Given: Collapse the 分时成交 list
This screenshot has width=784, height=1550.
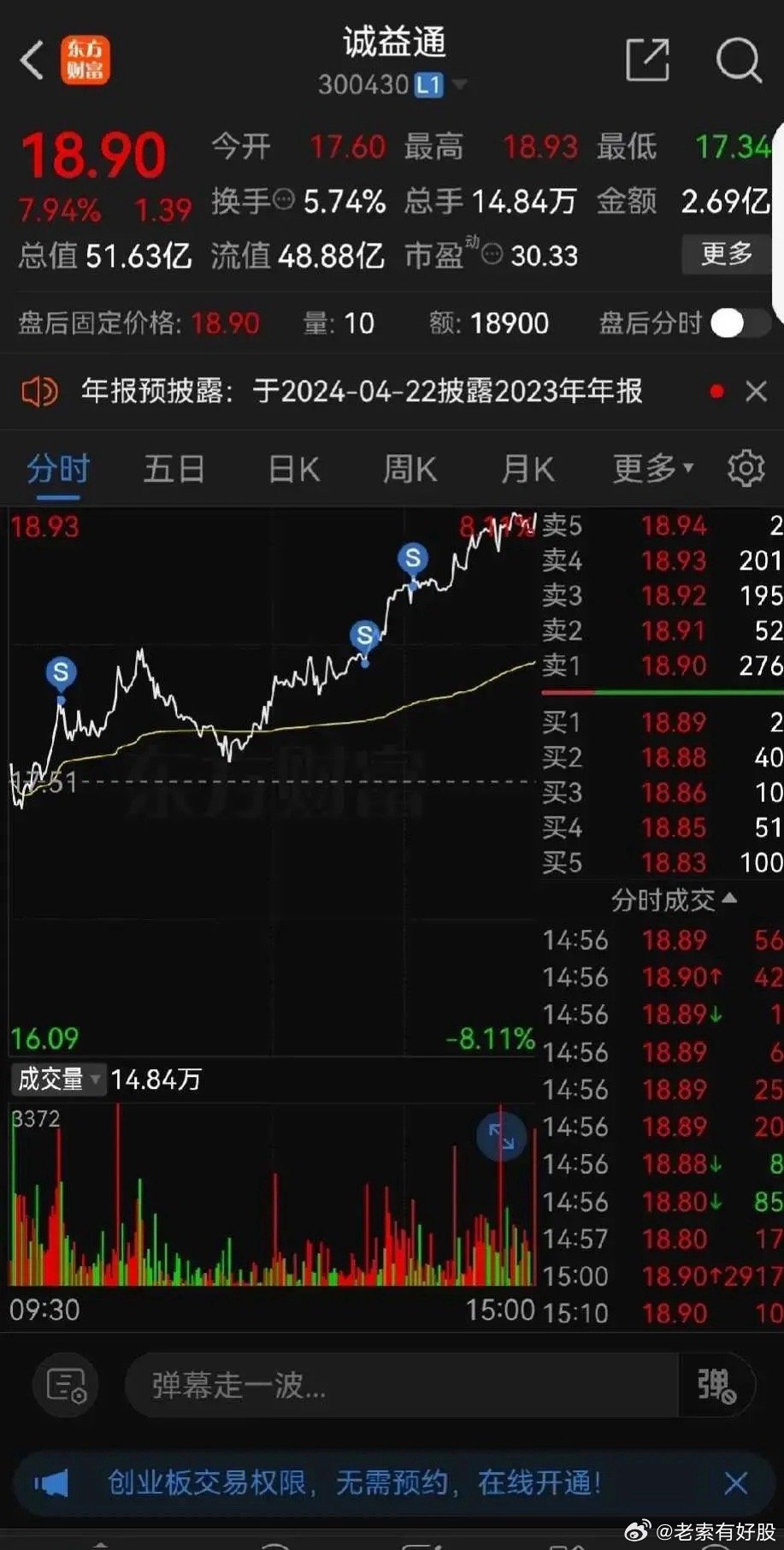Looking at the screenshot, I should point(674,900).
